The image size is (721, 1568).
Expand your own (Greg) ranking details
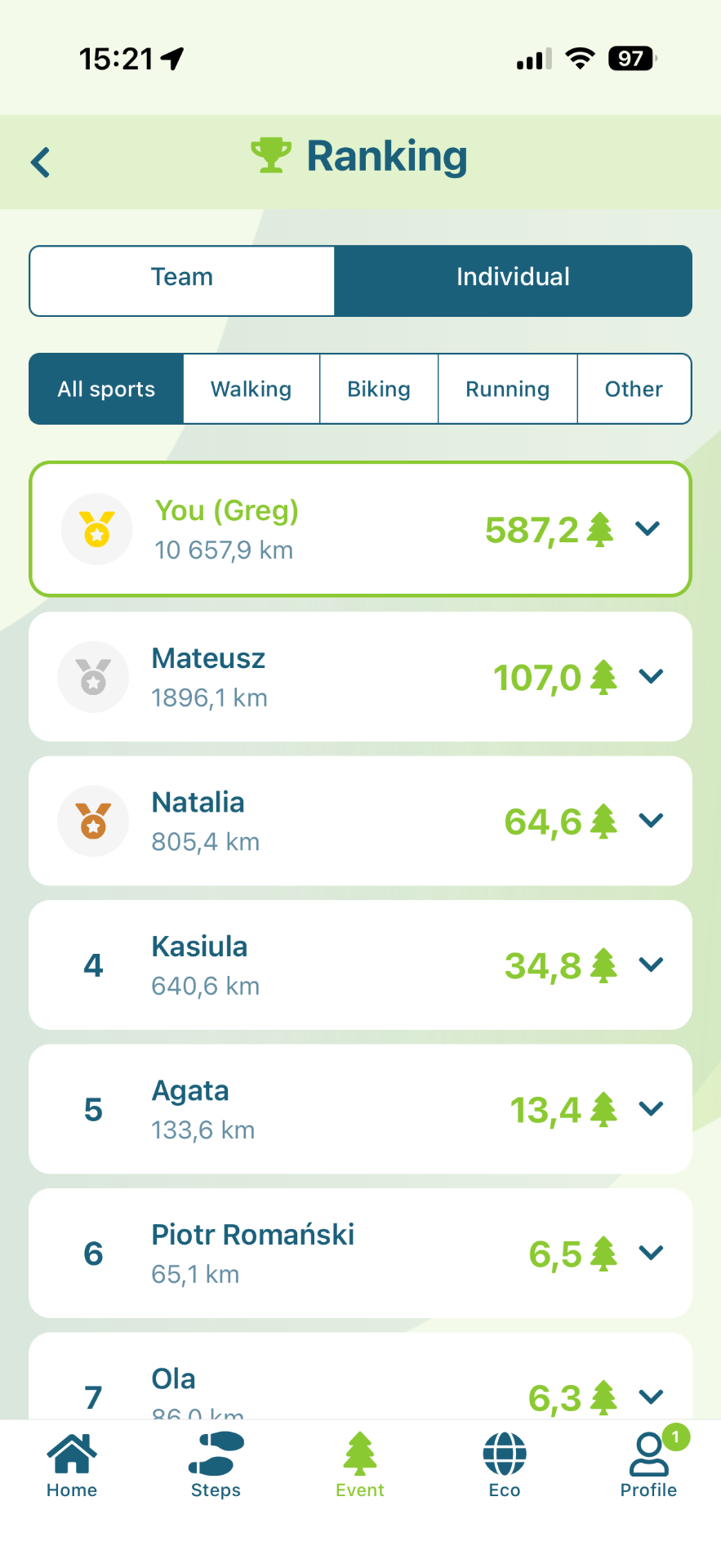648,529
